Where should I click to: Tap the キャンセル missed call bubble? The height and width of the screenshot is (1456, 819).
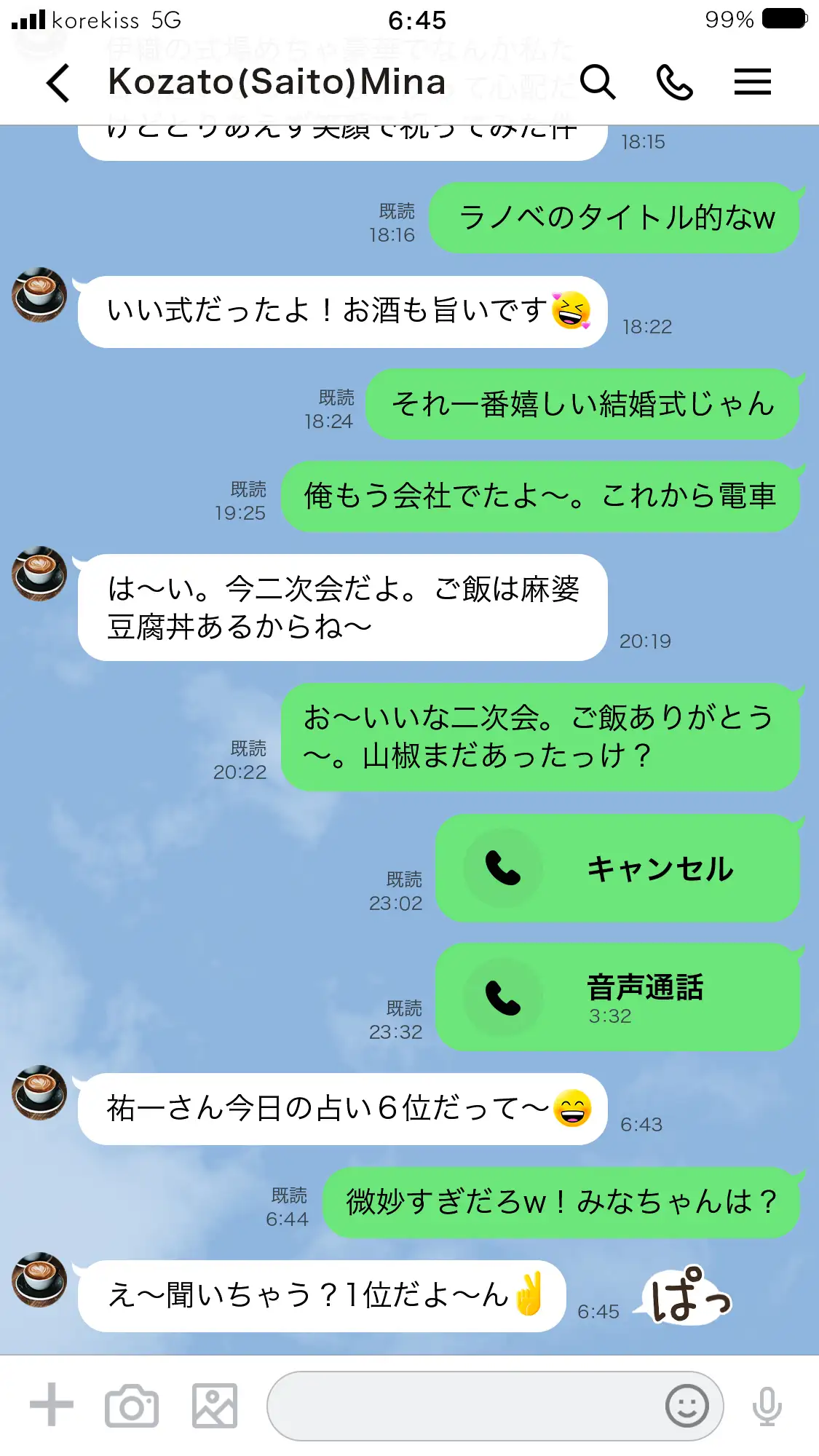pyautogui.click(x=615, y=869)
